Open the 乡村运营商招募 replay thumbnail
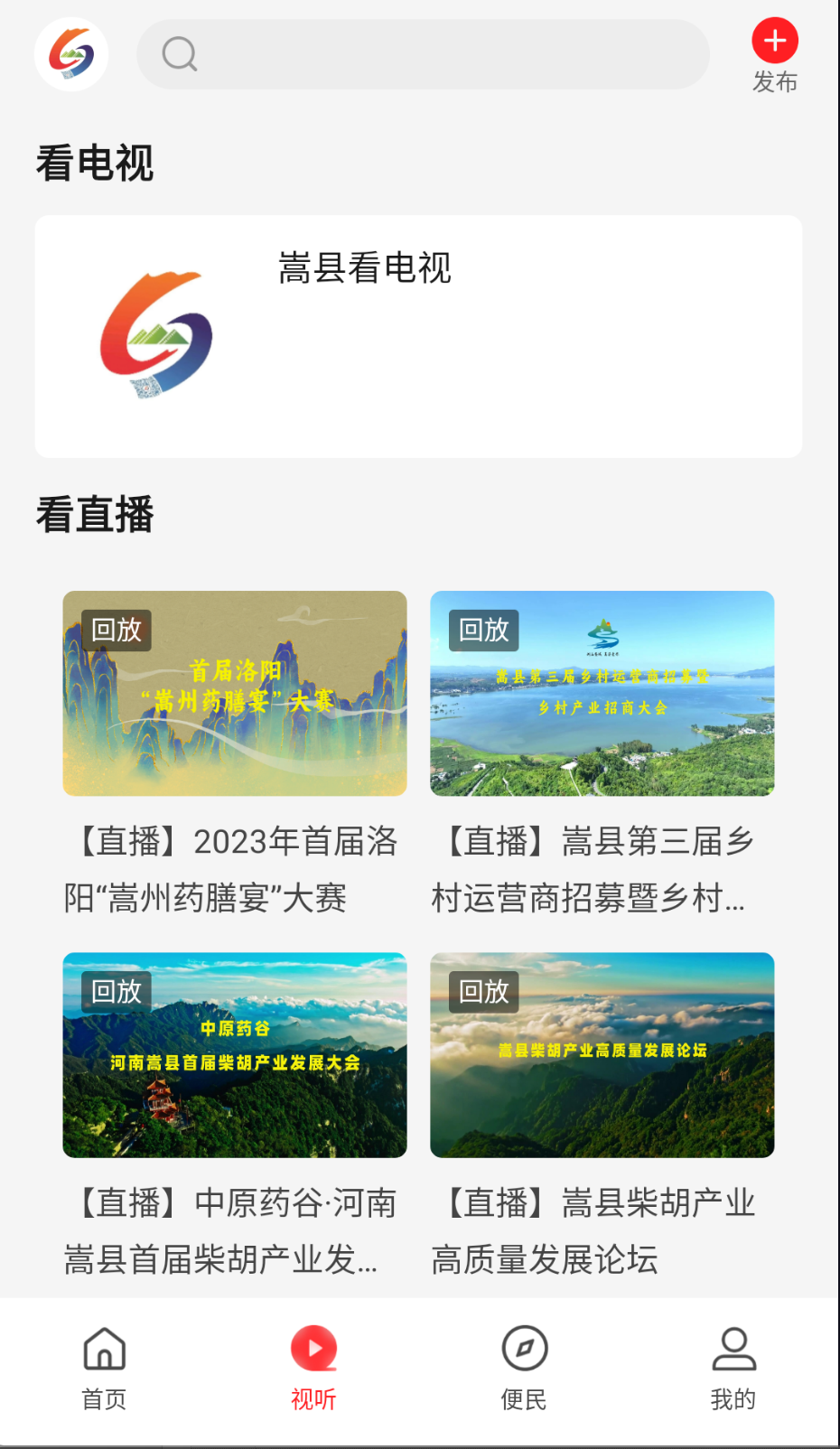 coord(602,693)
